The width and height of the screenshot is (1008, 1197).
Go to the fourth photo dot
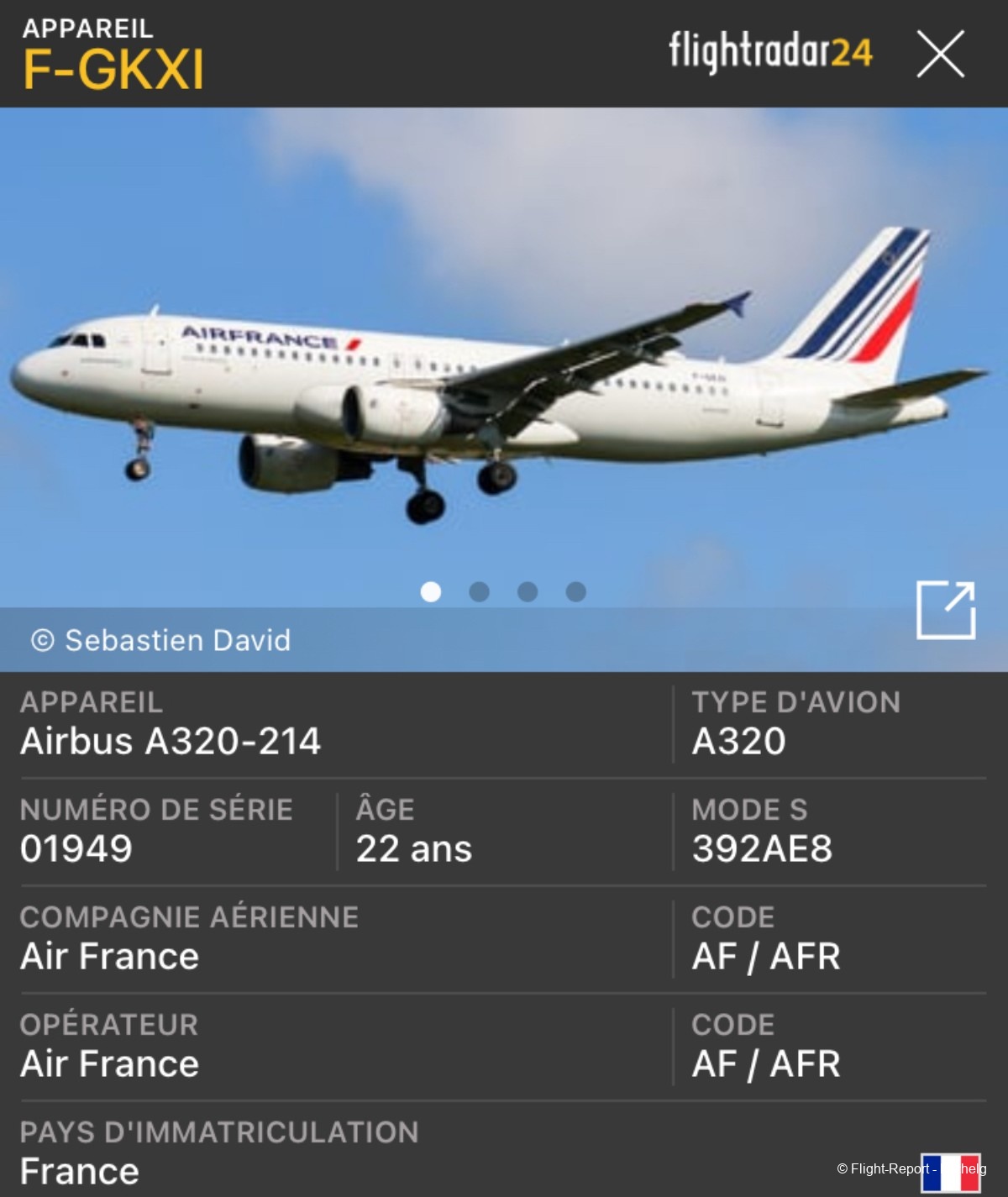click(576, 592)
